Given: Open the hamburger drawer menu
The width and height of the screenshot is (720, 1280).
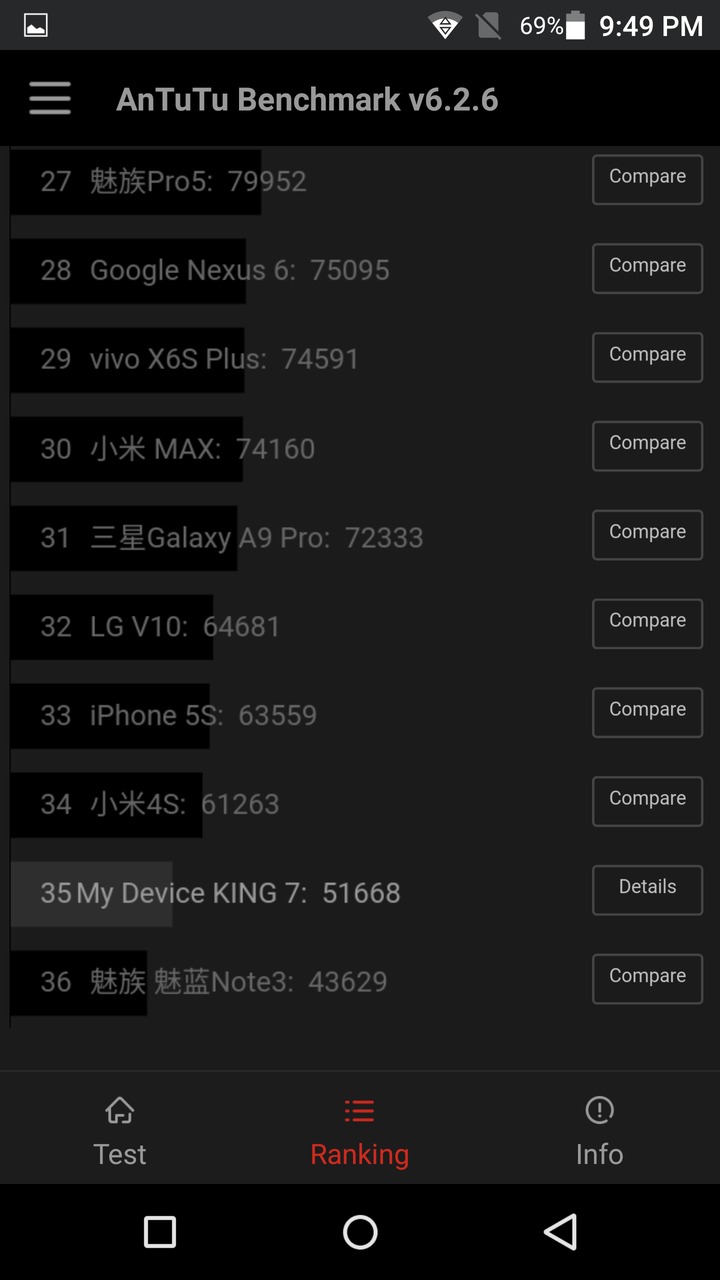Looking at the screenshot, I should click(50, 99).
